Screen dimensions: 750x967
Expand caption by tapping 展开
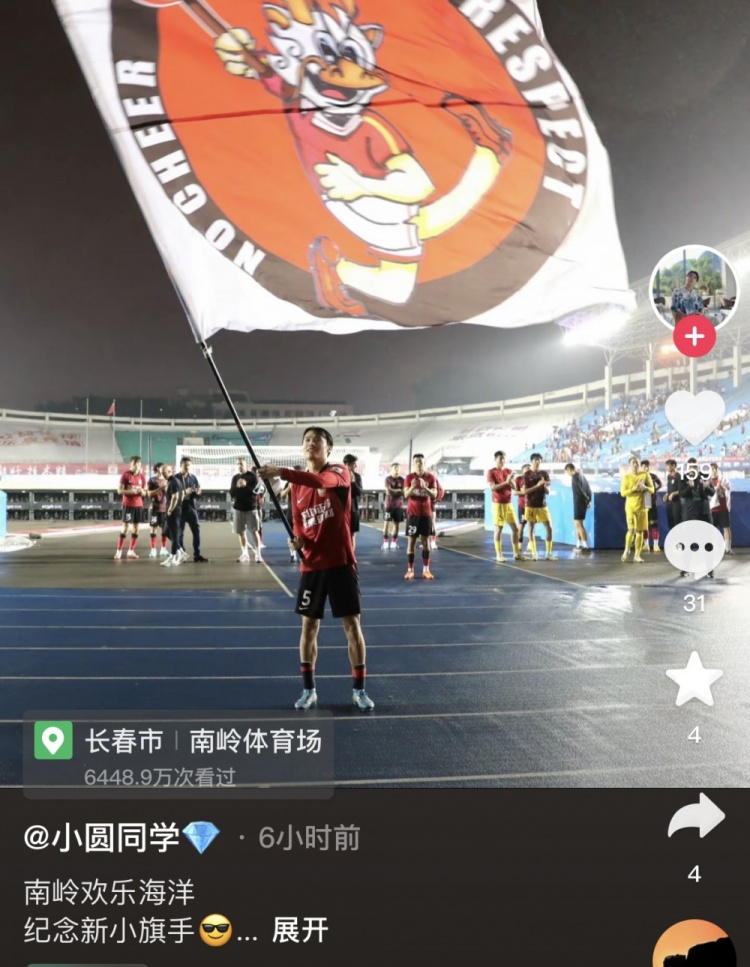click(x=300, y=930)
